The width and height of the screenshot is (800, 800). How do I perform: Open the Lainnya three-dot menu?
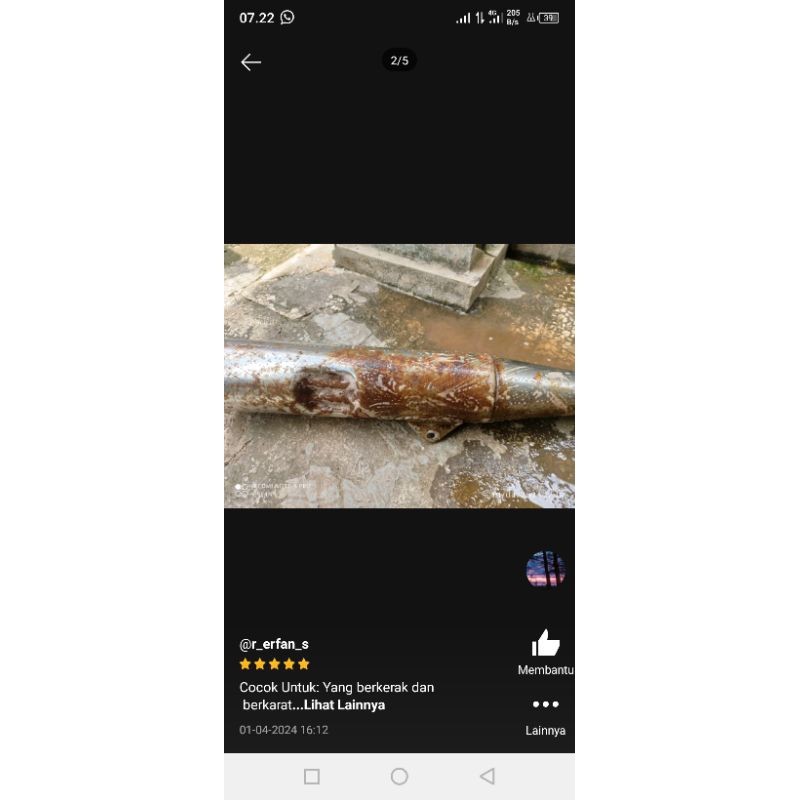[545, 705]
